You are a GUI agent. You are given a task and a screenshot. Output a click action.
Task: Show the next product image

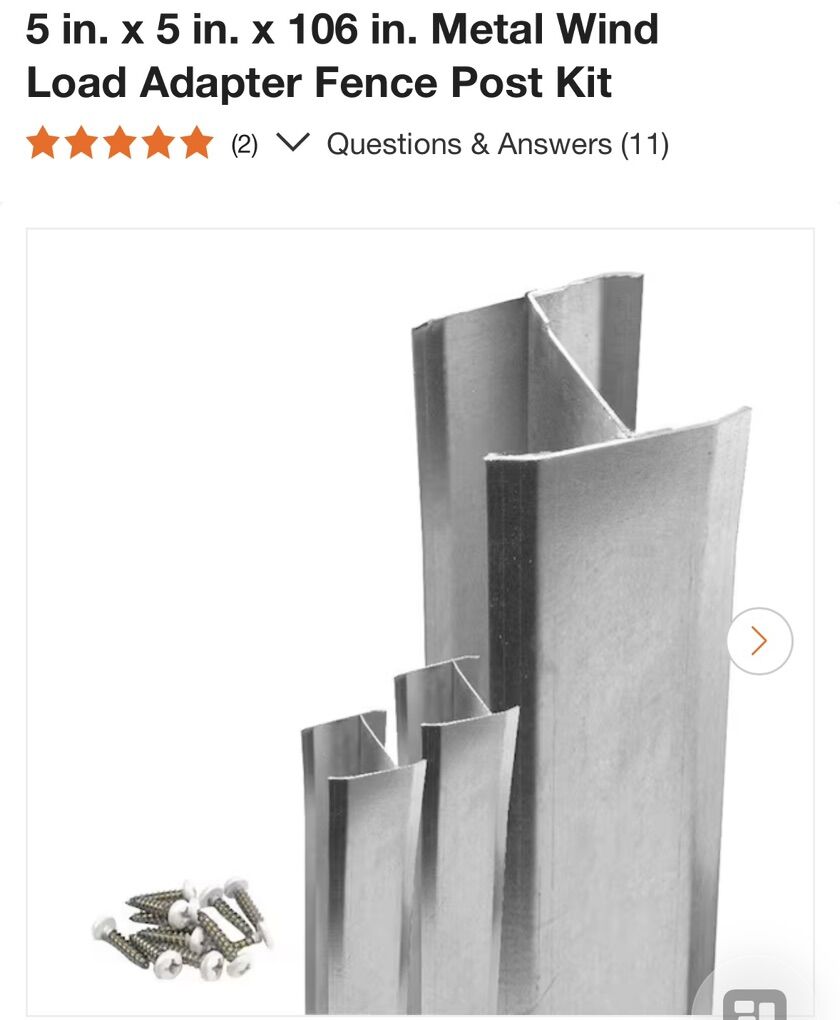(759, 640)
